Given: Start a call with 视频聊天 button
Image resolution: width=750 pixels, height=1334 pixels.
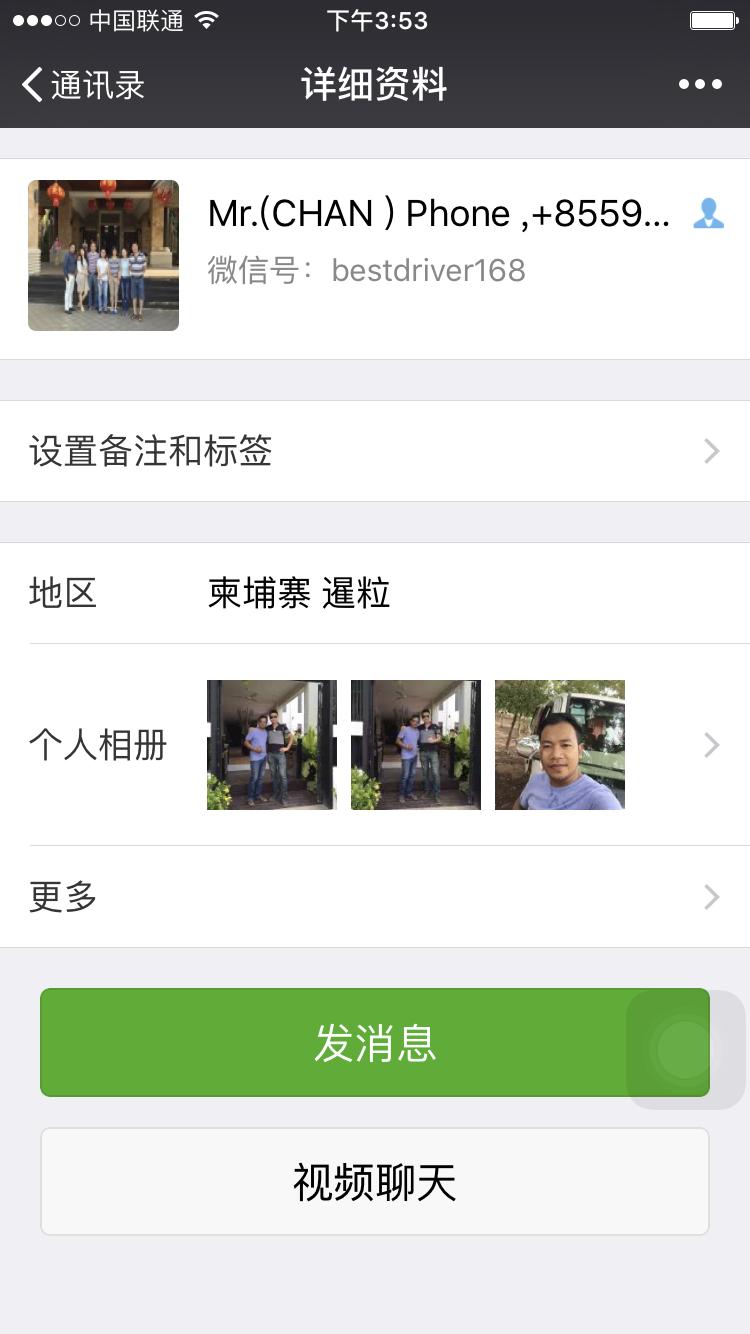Looking at the screenshot, I should tap(375, 1181).
